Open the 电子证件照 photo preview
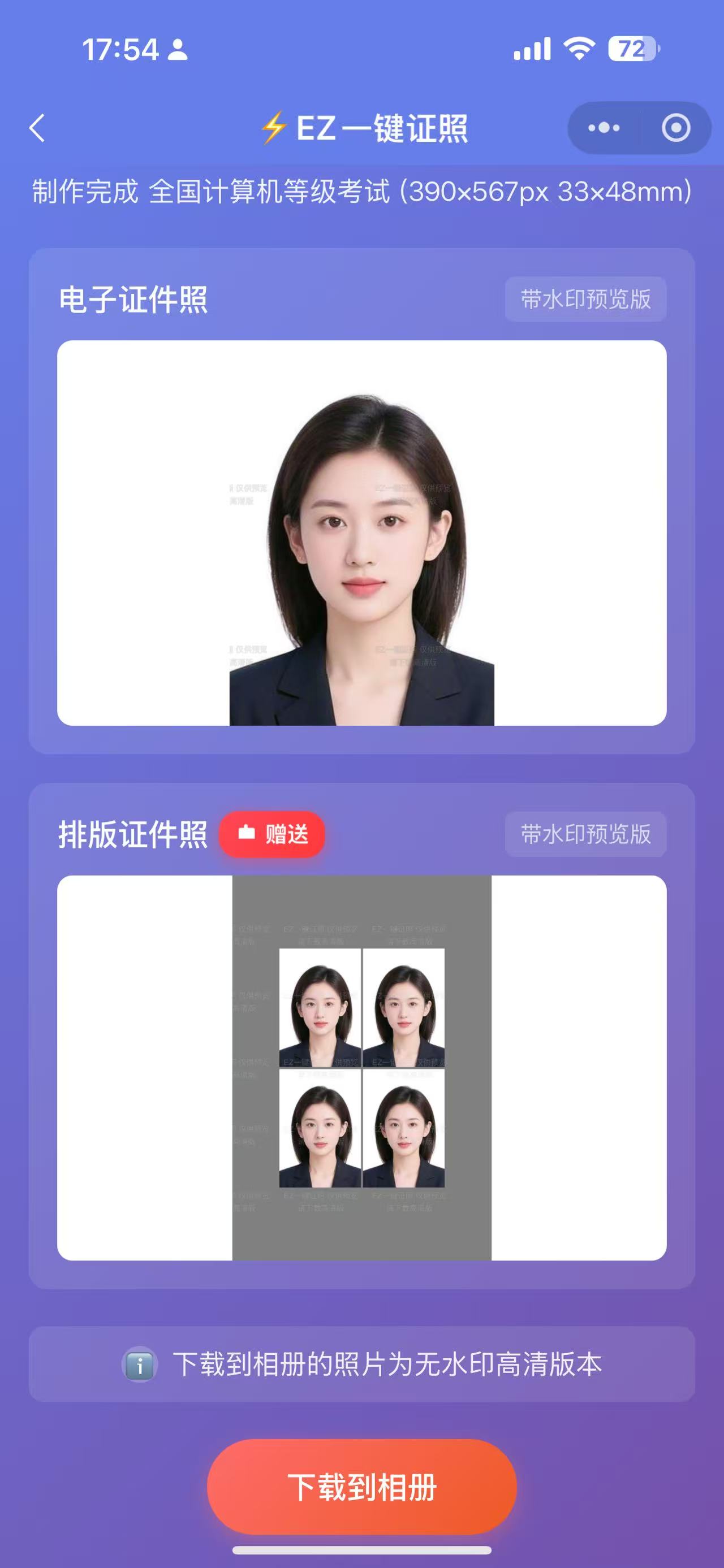 [361, 532]
